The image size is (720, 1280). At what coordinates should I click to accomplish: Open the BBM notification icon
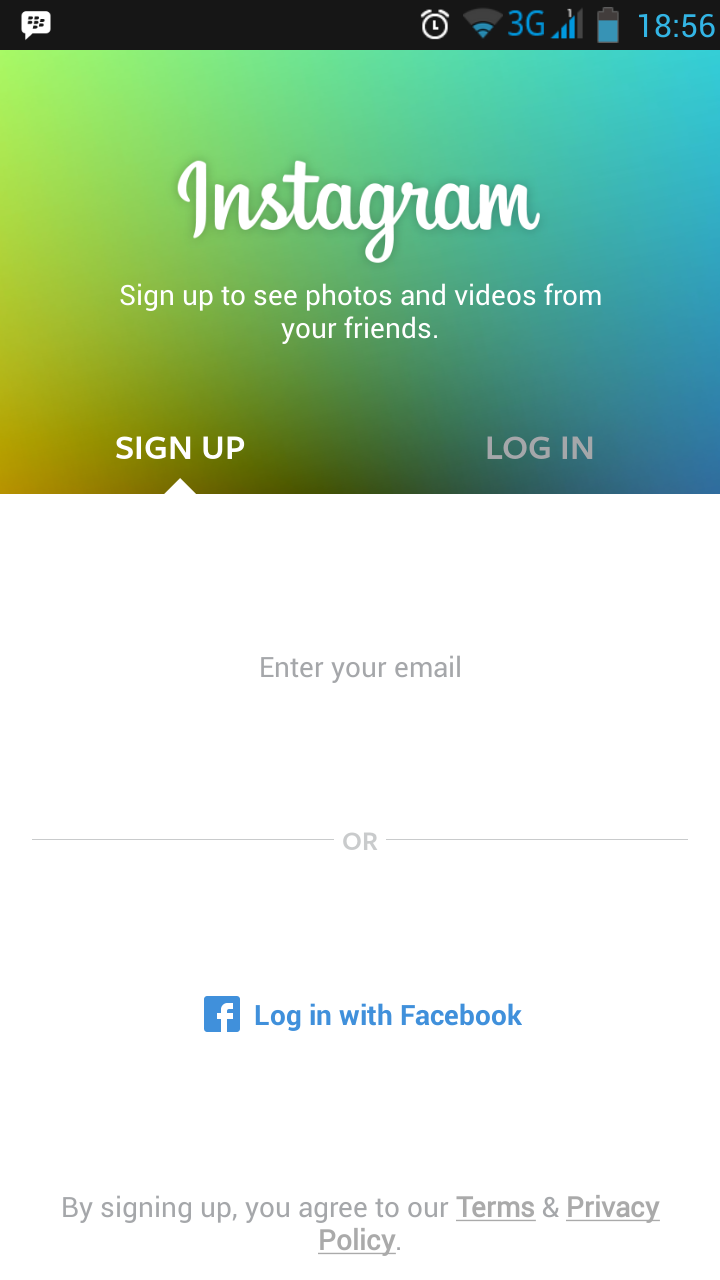click(x=35, y=22)
